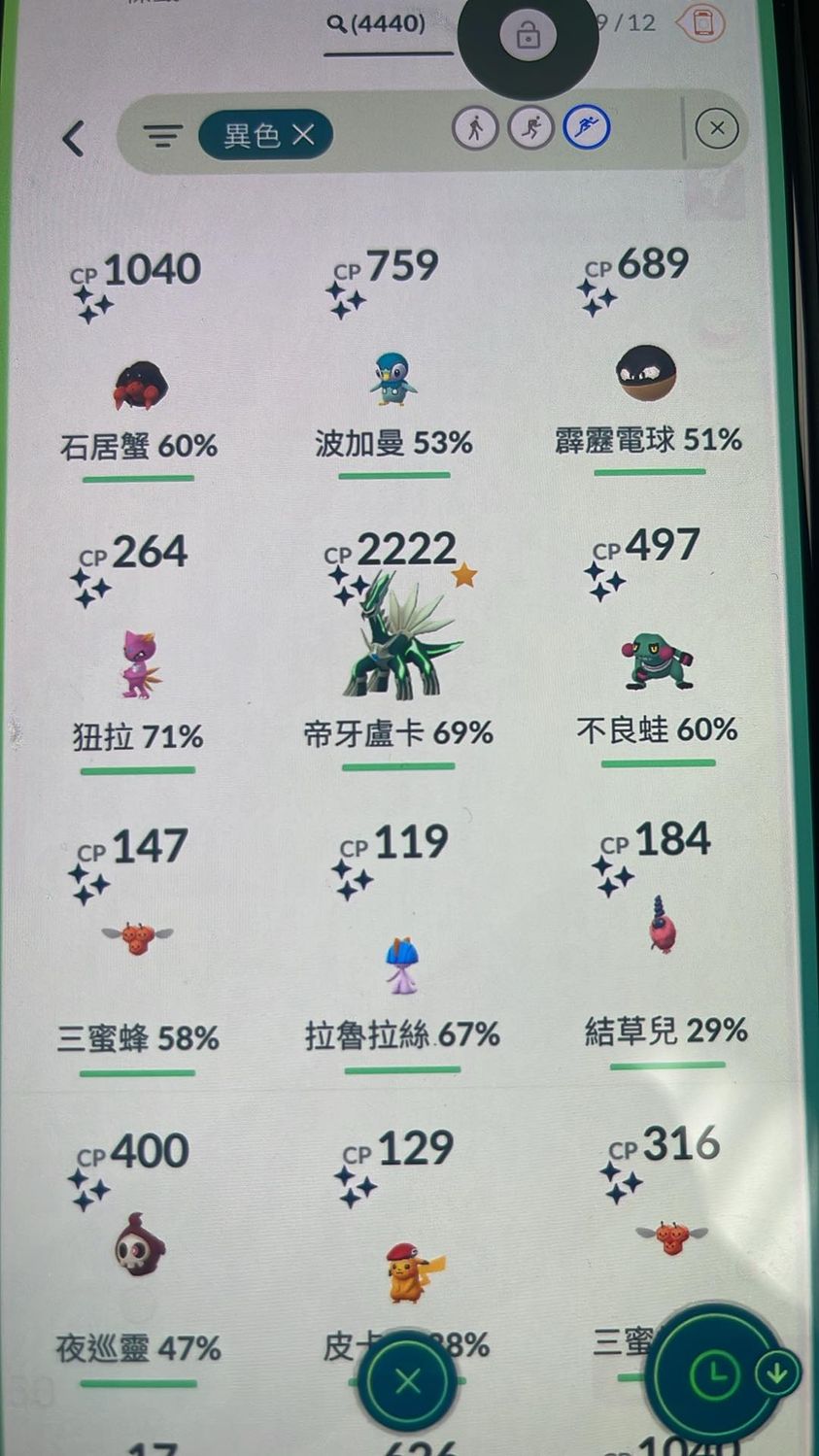Clear the search with the circled X
The image size is (819, 1456).
(x=717, y=128)
